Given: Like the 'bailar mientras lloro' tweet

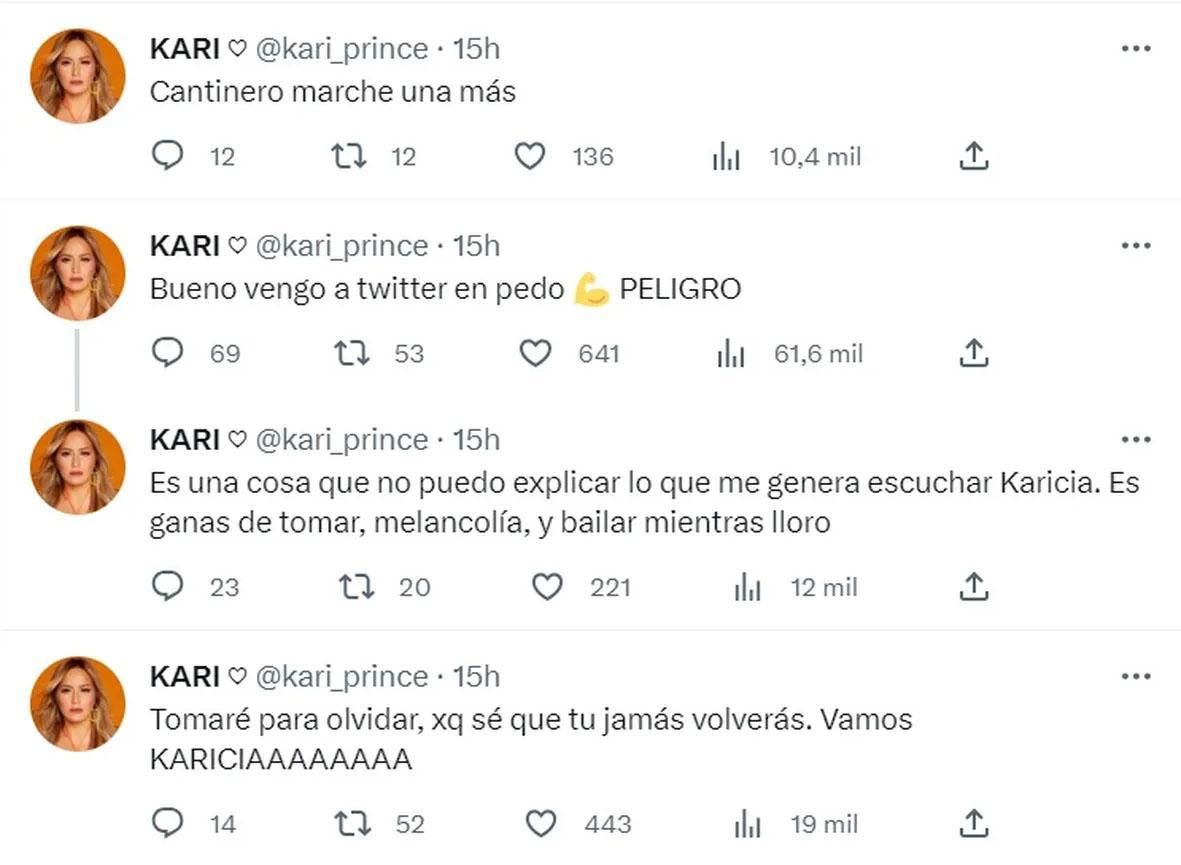Looking at the screenshot, I should (547, 587).
